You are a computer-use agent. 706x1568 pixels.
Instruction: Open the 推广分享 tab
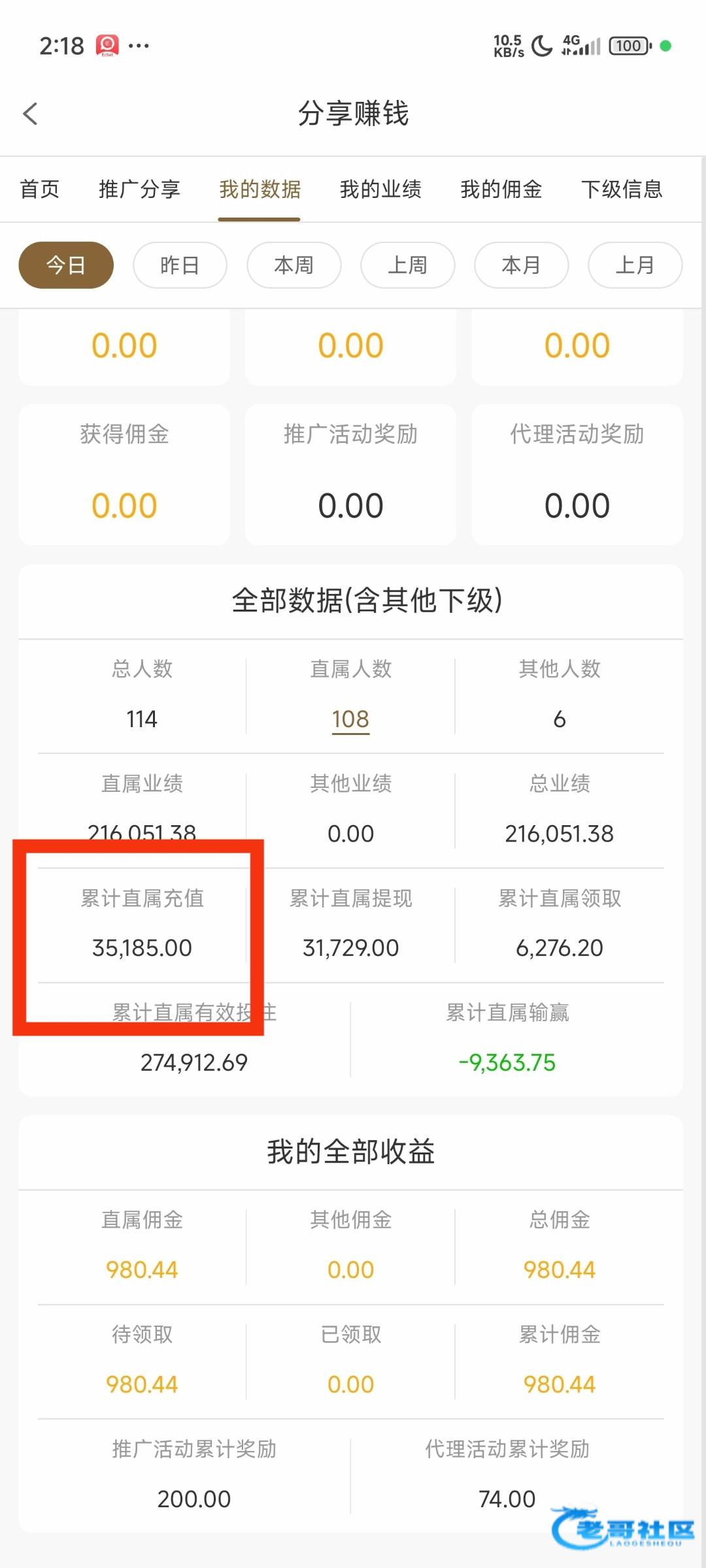(x=139, y=189)
